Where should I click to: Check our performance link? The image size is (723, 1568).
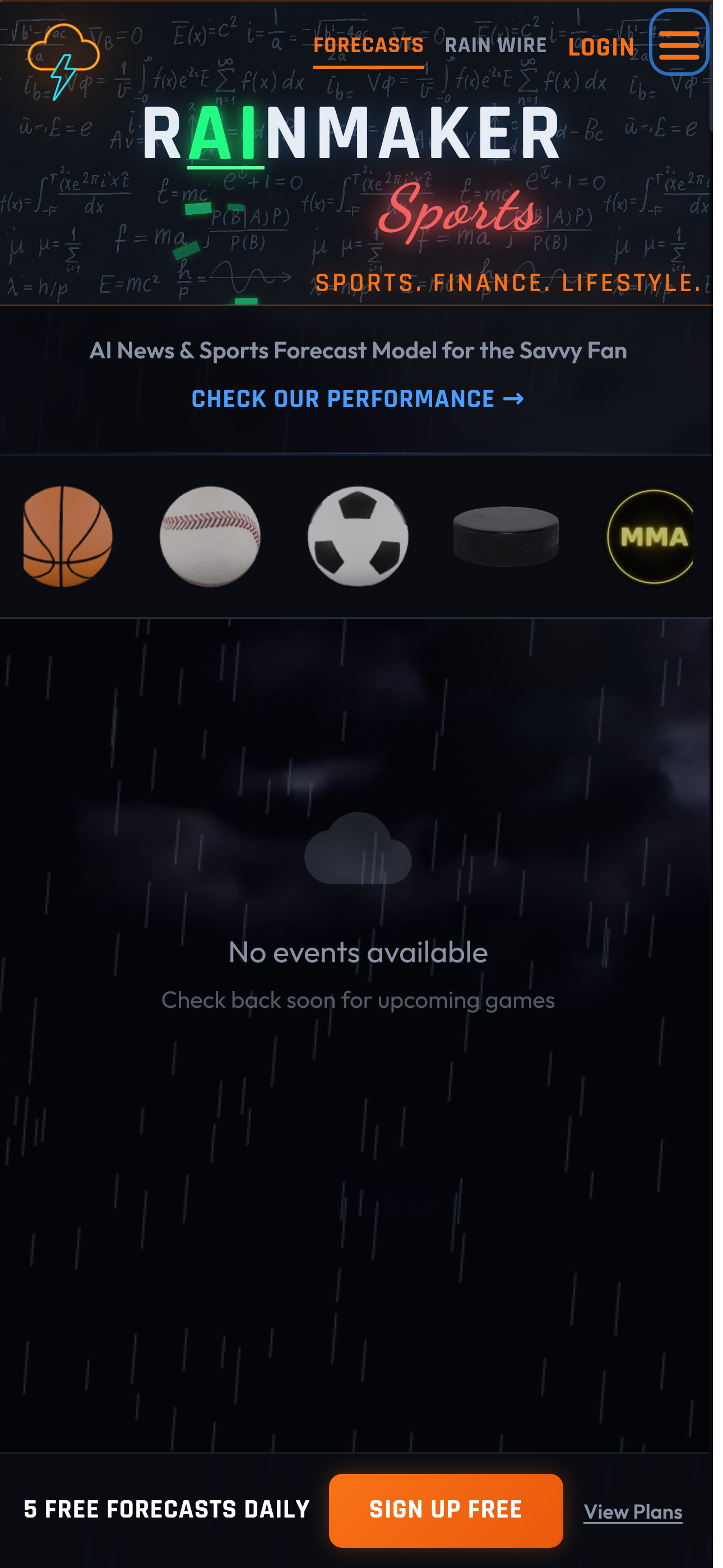click(357, 399)
